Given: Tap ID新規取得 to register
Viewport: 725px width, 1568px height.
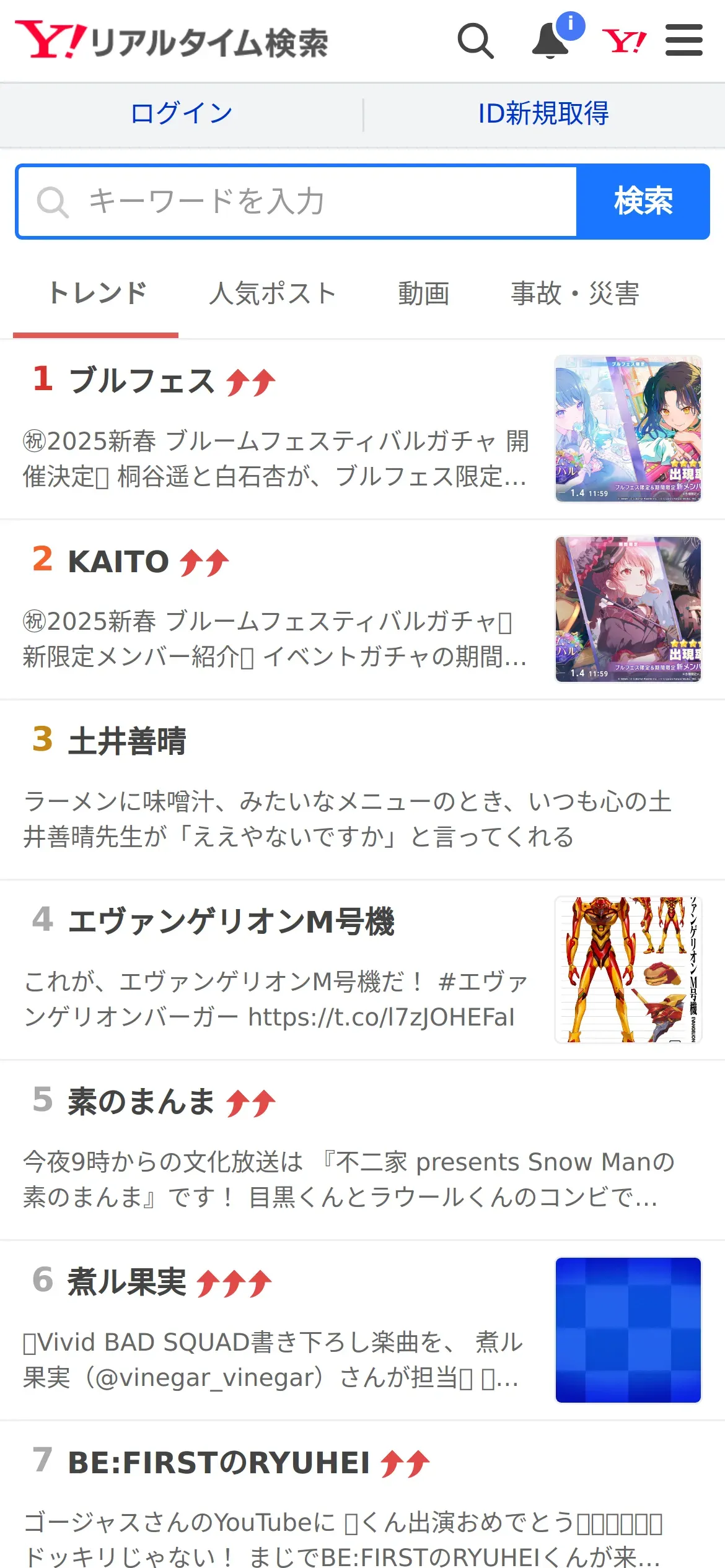Looking at the screenshot, I should (543, 115).
